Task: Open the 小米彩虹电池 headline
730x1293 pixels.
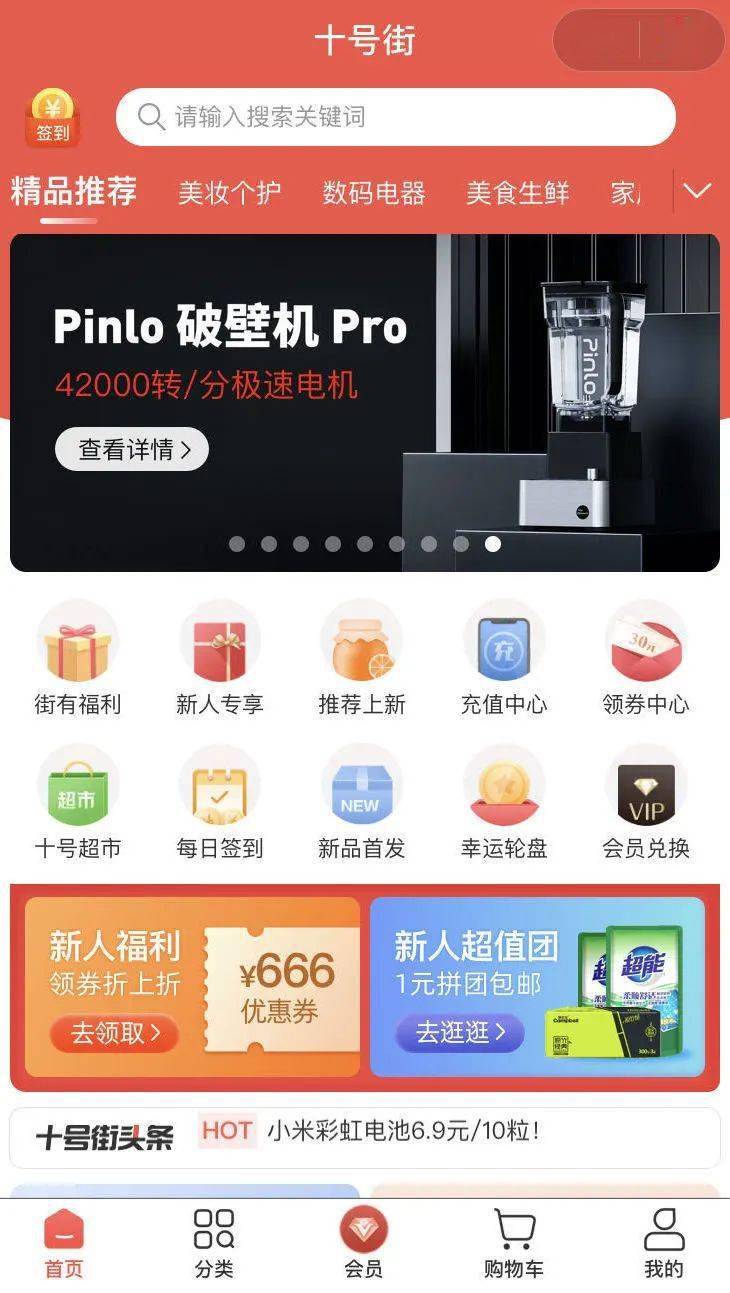Action: pyautogui.click(x=403, y=1132)
